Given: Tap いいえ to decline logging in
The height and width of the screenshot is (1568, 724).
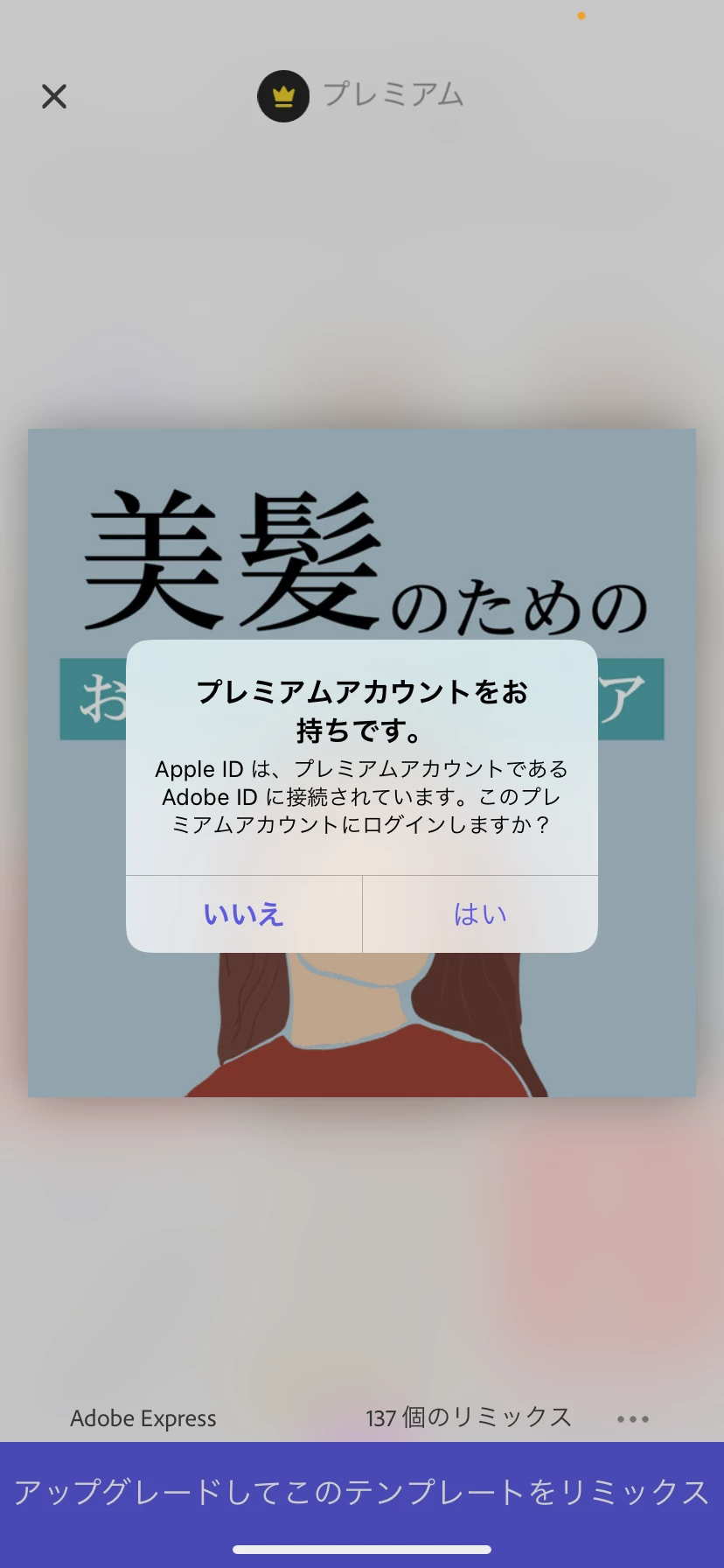Looking at the screenshot, I should click(x=243, y=914).
